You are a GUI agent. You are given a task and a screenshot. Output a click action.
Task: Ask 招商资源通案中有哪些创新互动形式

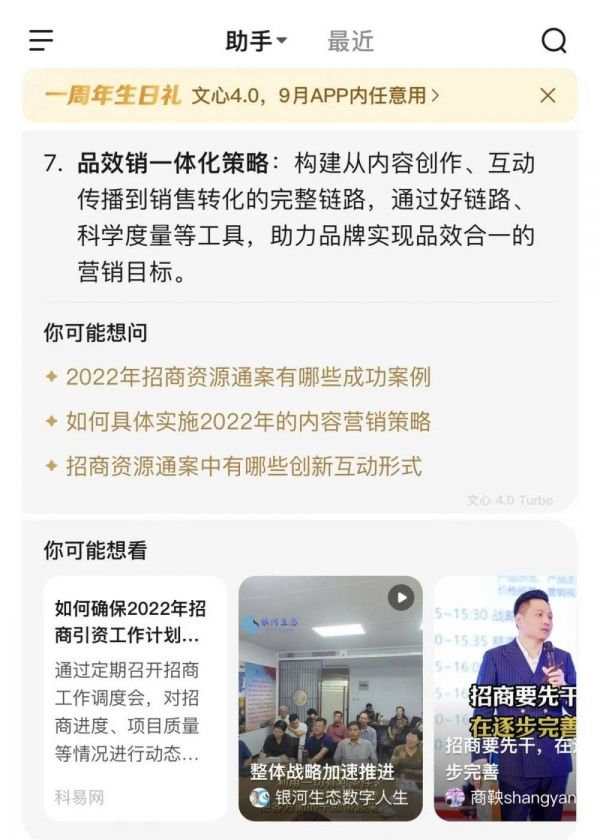tap(243, 466)
